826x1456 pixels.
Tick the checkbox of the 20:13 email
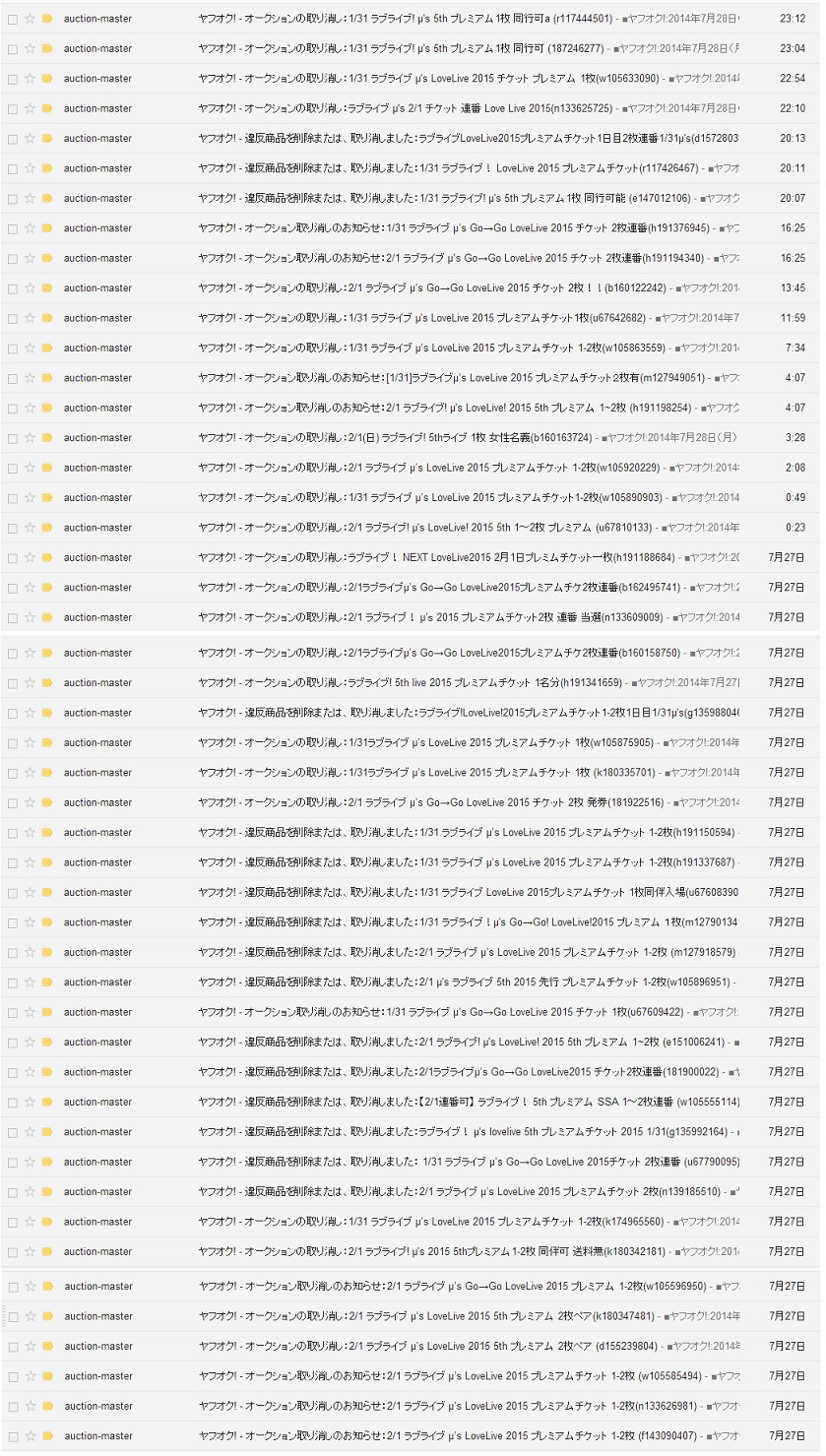click(13, 138)
